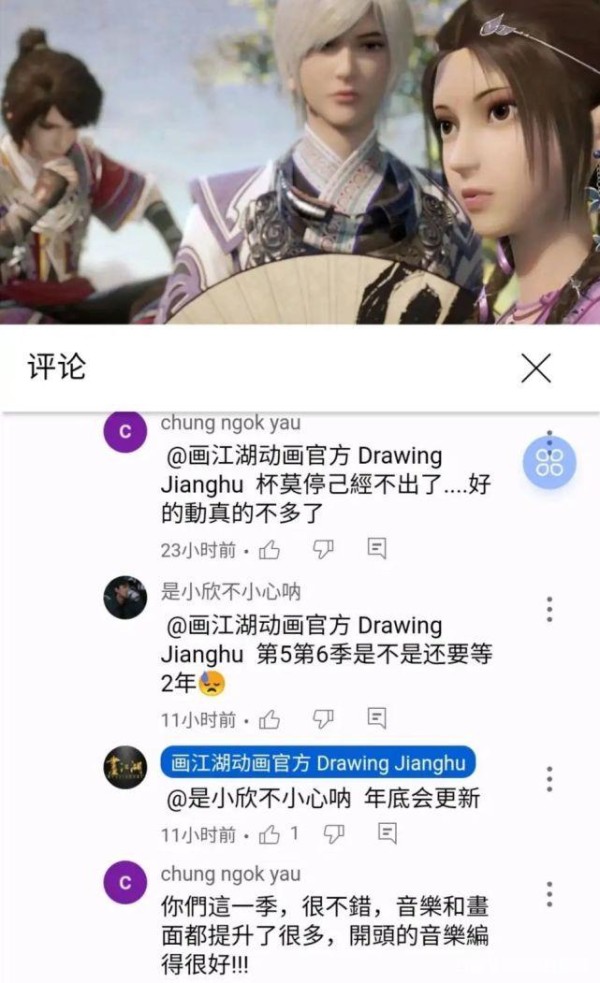The image size is (600, 983).
Task: Like the 年底会更新 reply
Action: pyautogui.click(x=269, y=833)
